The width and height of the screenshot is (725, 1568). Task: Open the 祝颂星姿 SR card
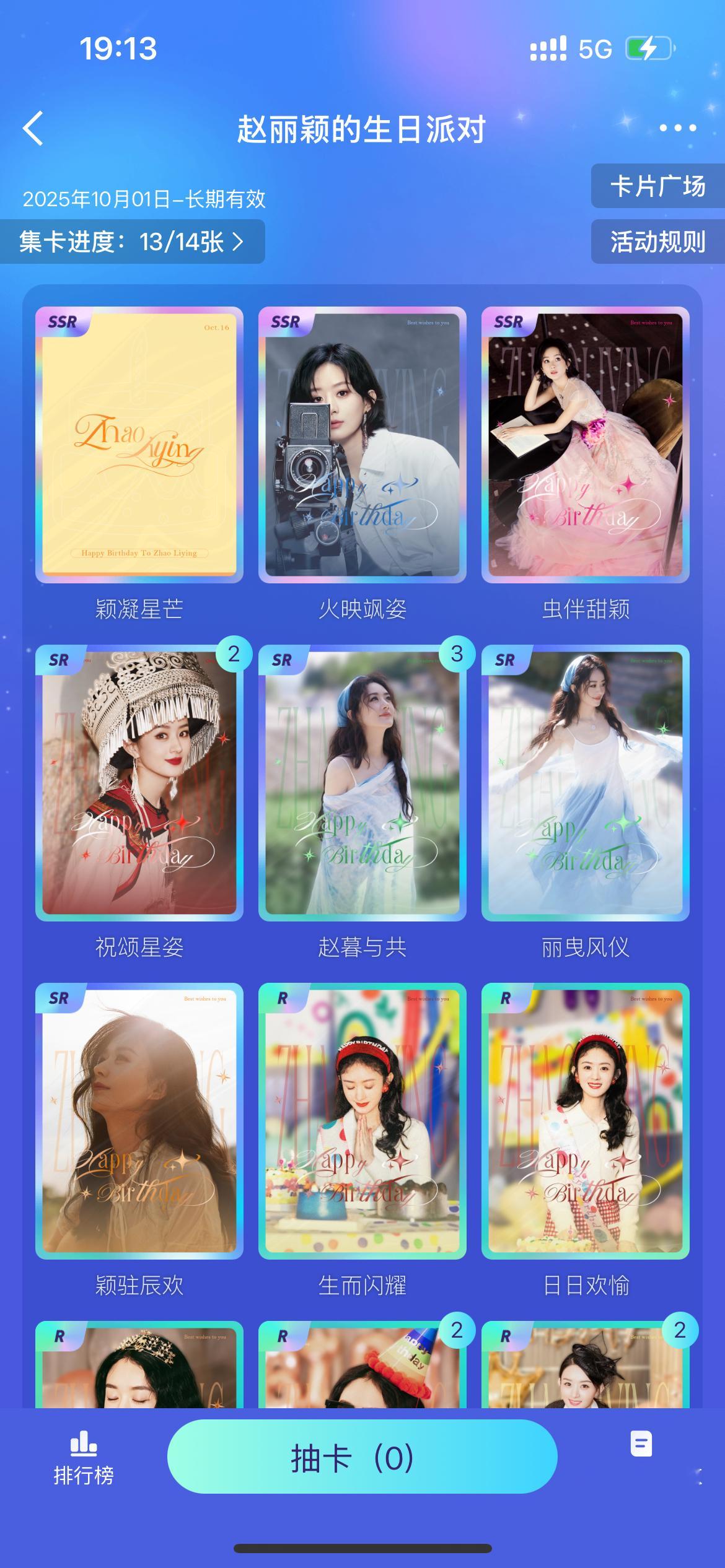click(139, 783)
